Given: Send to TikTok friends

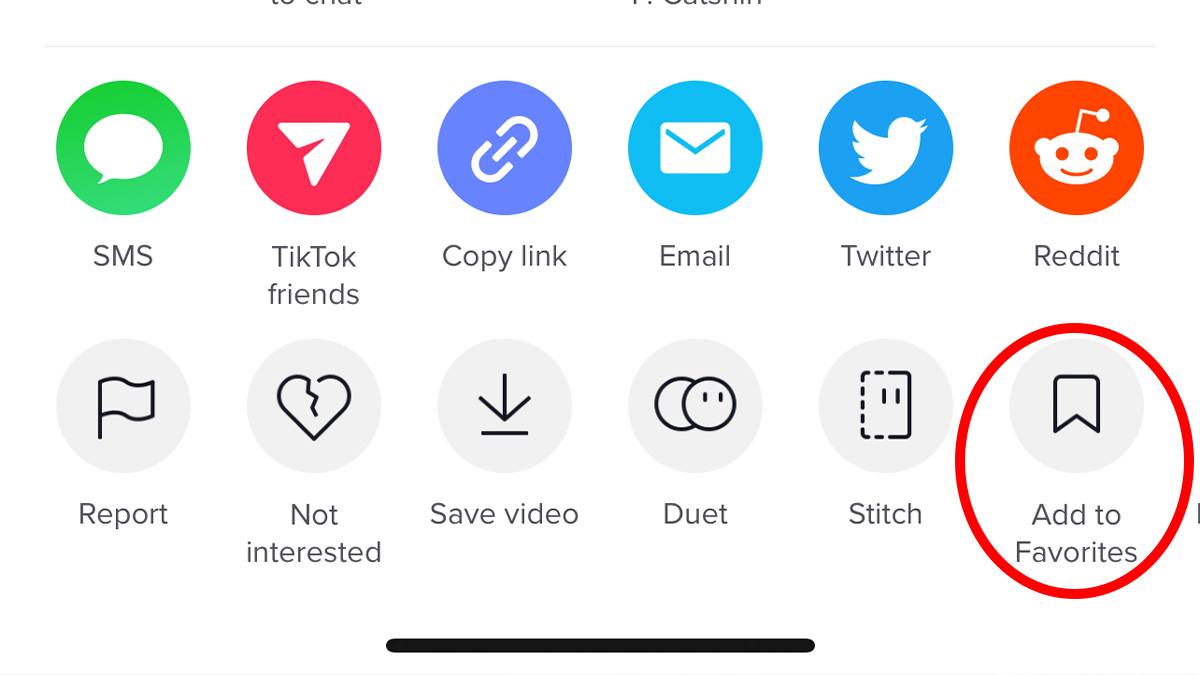Looking at the screenshot, I should click(314, 148).
